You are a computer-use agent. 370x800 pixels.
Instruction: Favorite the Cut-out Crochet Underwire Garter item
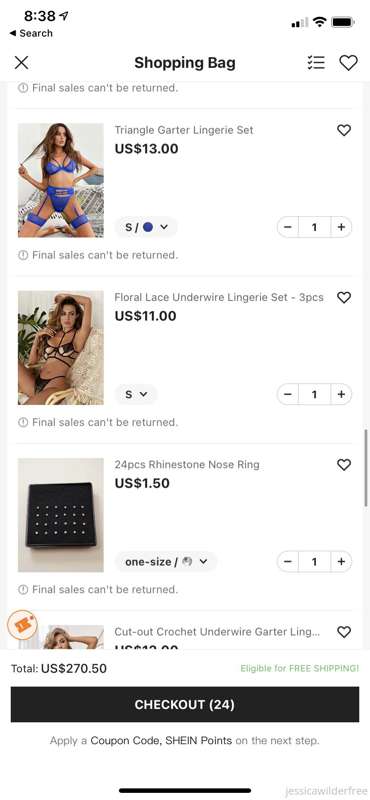tap(344, 632)
